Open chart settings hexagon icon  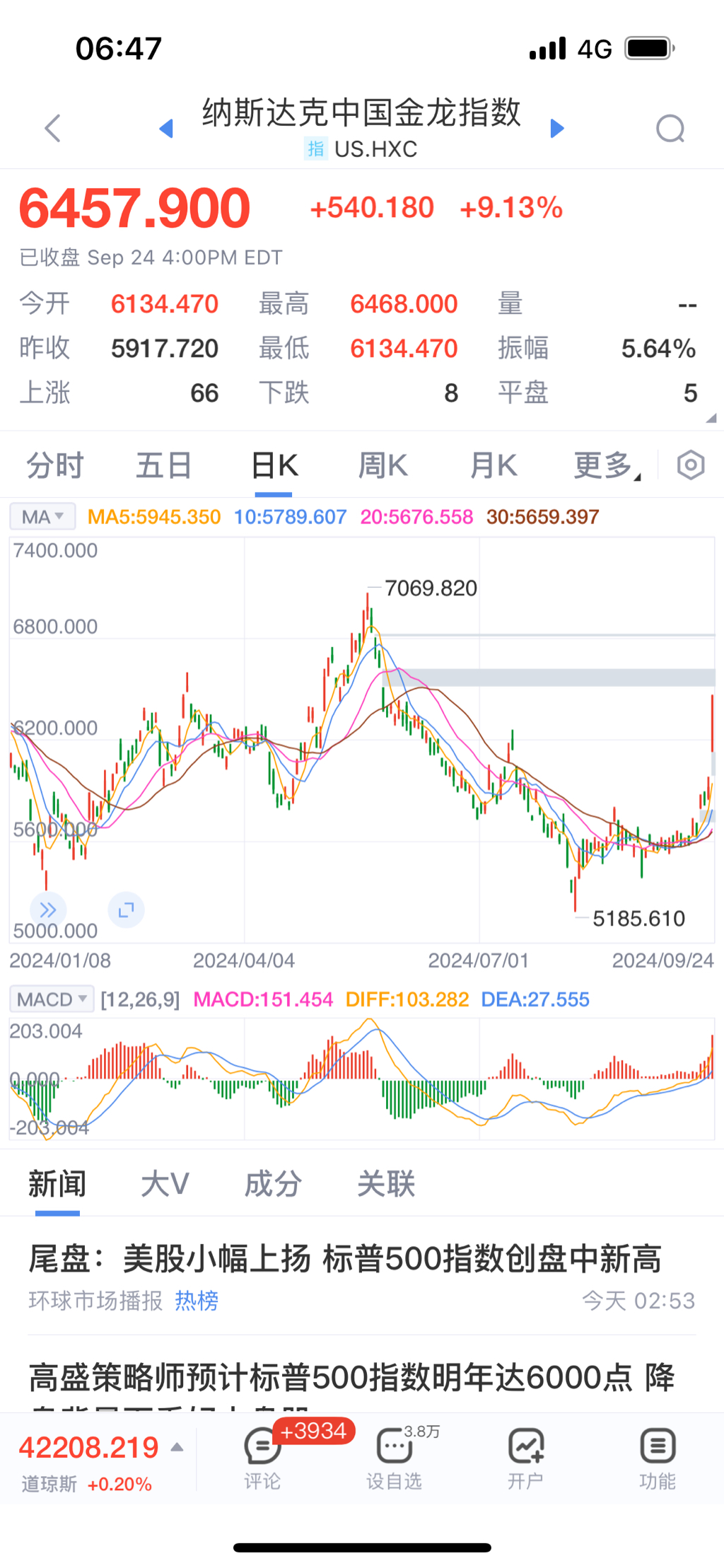click(691, 465)
